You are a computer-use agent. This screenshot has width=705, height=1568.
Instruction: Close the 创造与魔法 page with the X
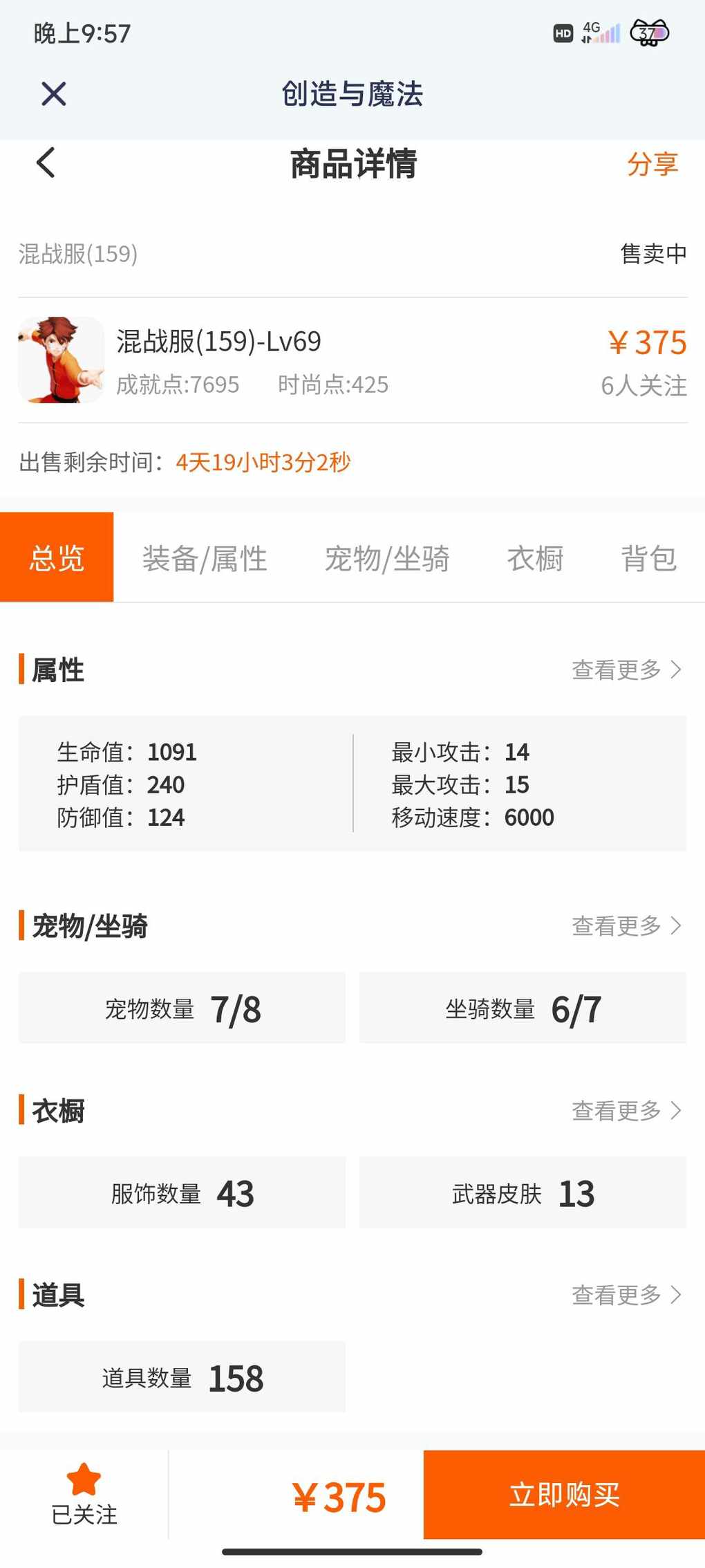(x=53, y=93)
